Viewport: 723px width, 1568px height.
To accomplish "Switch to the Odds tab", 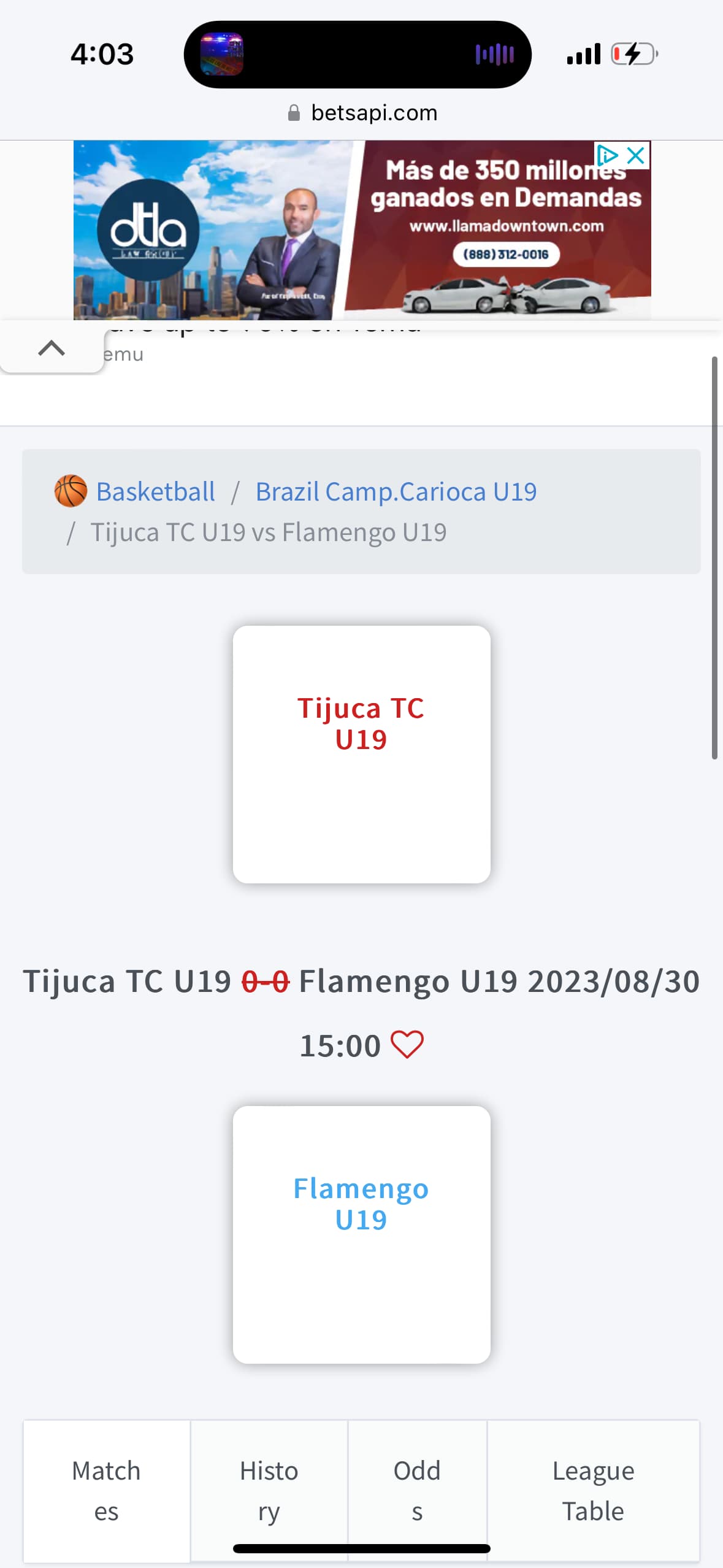I will pos(417,1490).
